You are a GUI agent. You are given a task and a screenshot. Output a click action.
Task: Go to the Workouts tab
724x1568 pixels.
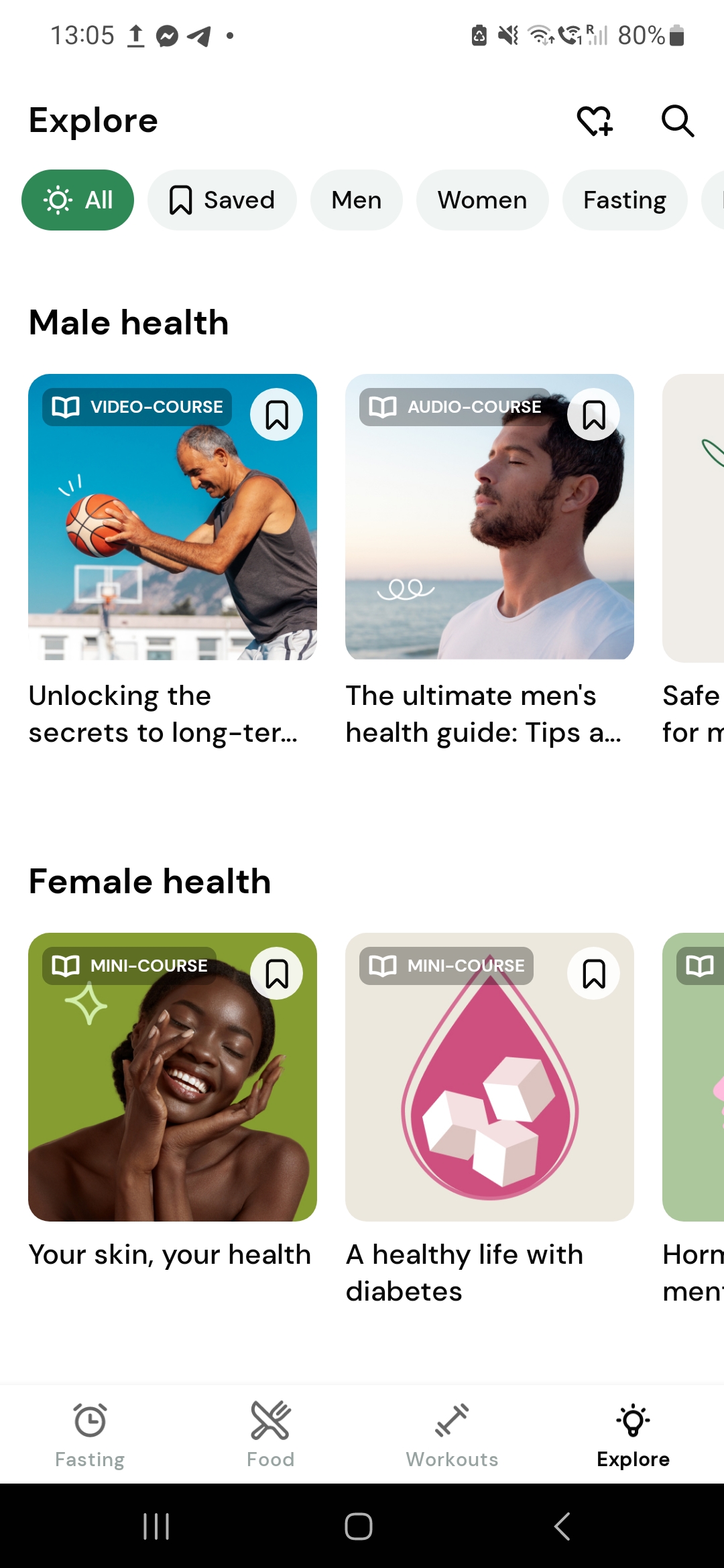point(452,1434)
